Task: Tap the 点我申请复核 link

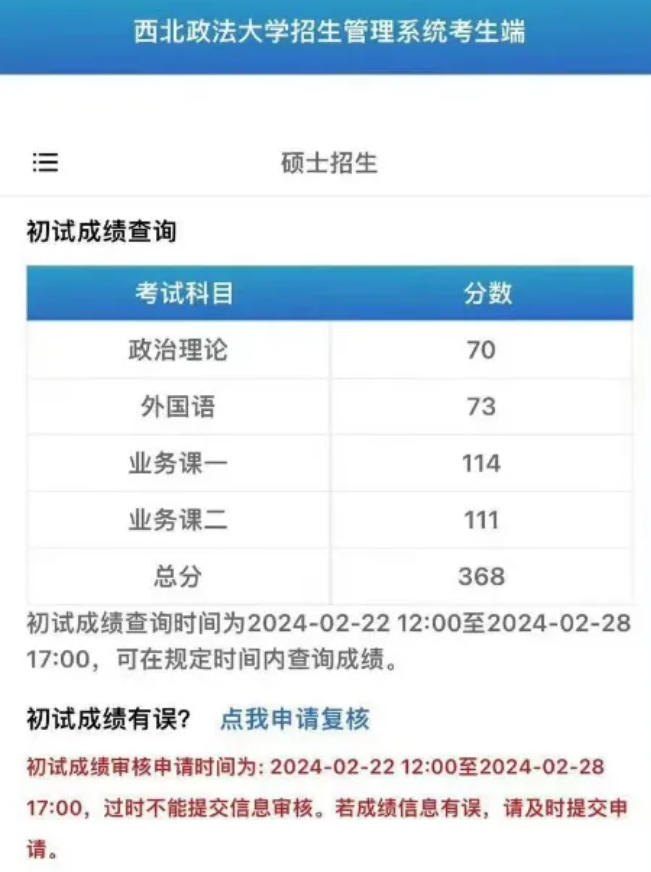Action: coord(294,719)
